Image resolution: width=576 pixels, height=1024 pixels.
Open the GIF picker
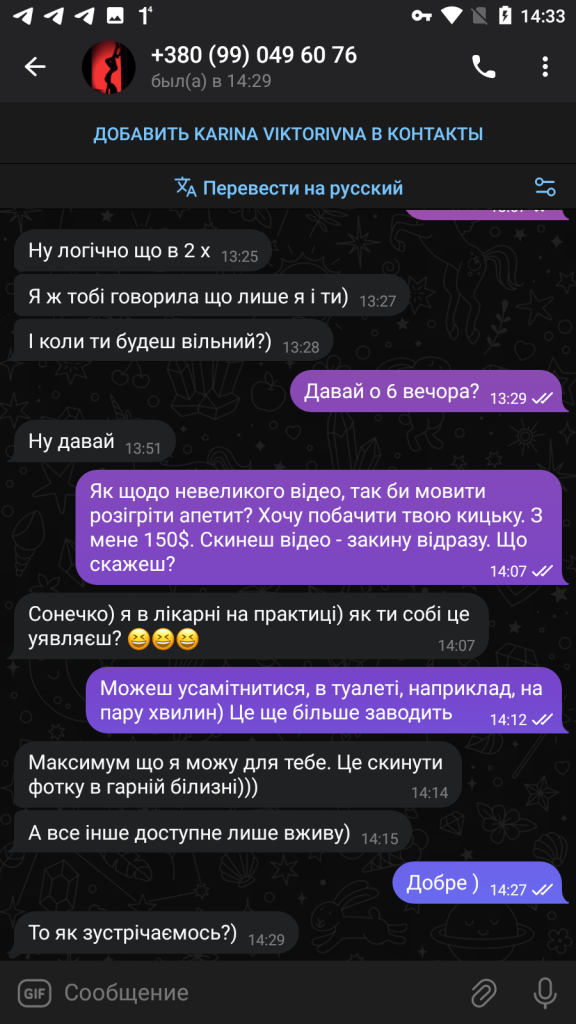pyautogui.click(x=35, y=993)
